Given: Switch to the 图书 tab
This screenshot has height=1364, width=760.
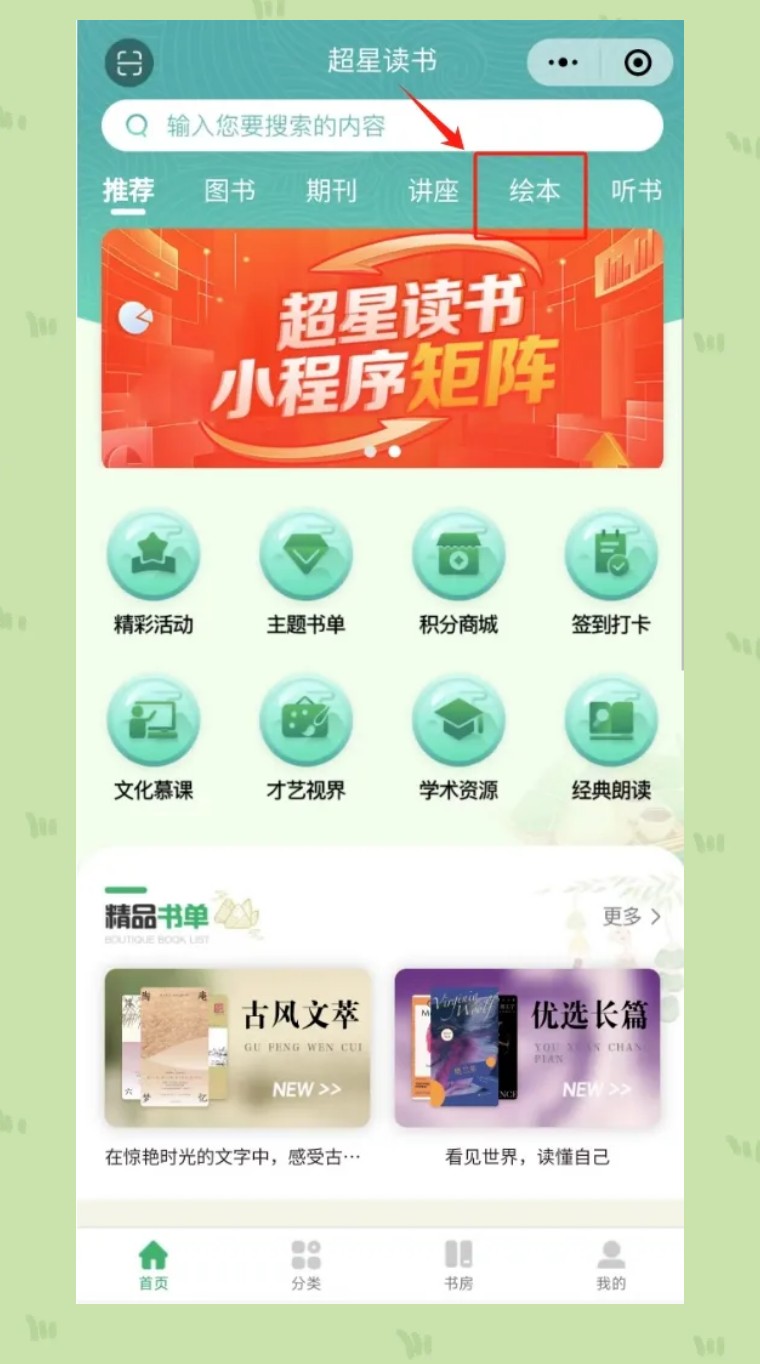Looking at the screenshot, I should point(230,191).
